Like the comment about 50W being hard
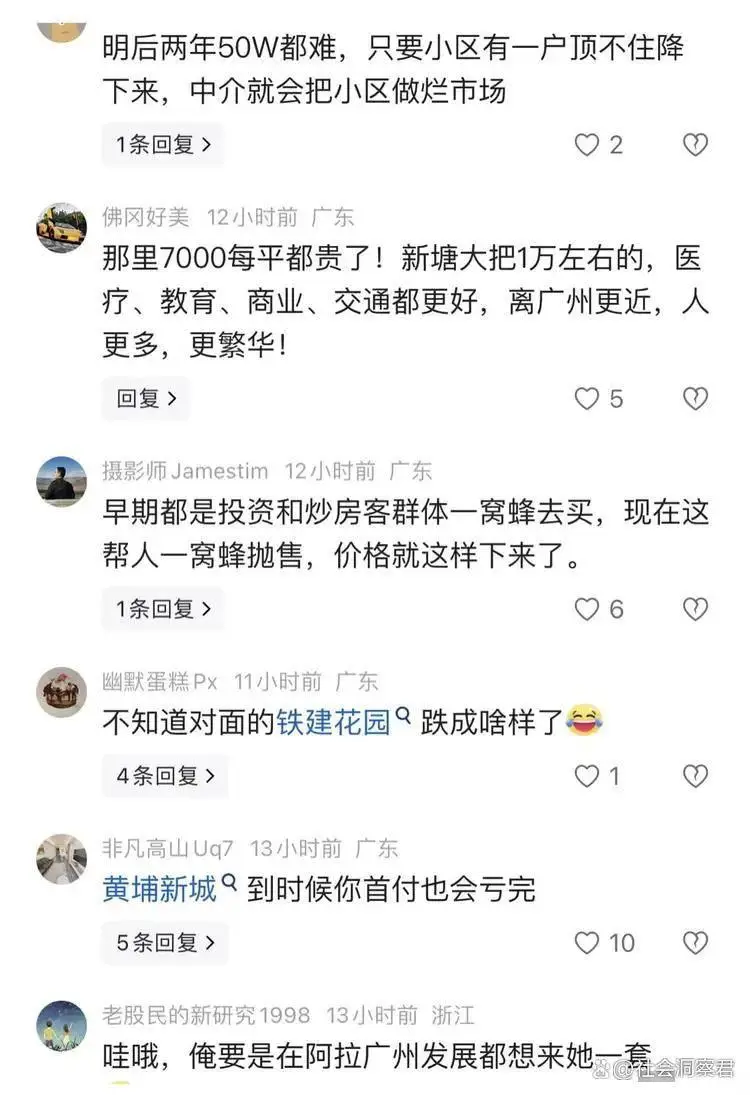The image size is (750, 1095). pos(587,145)
